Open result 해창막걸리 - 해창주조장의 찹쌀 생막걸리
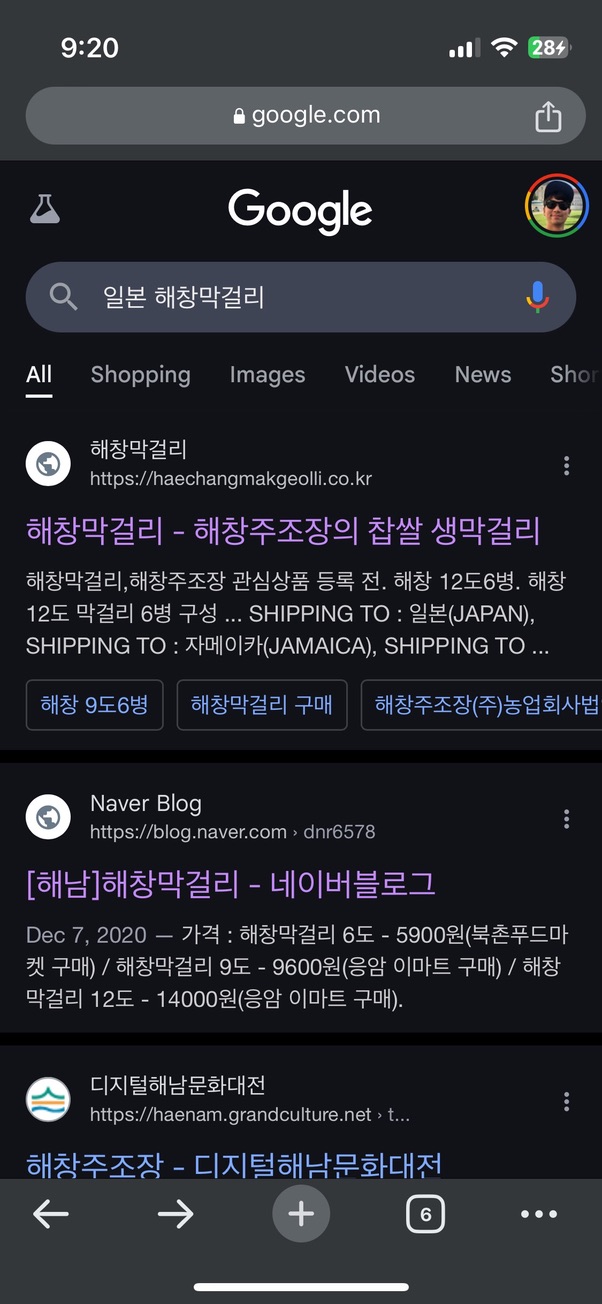Screen dimensions: 602x1304 coord(283,530)
